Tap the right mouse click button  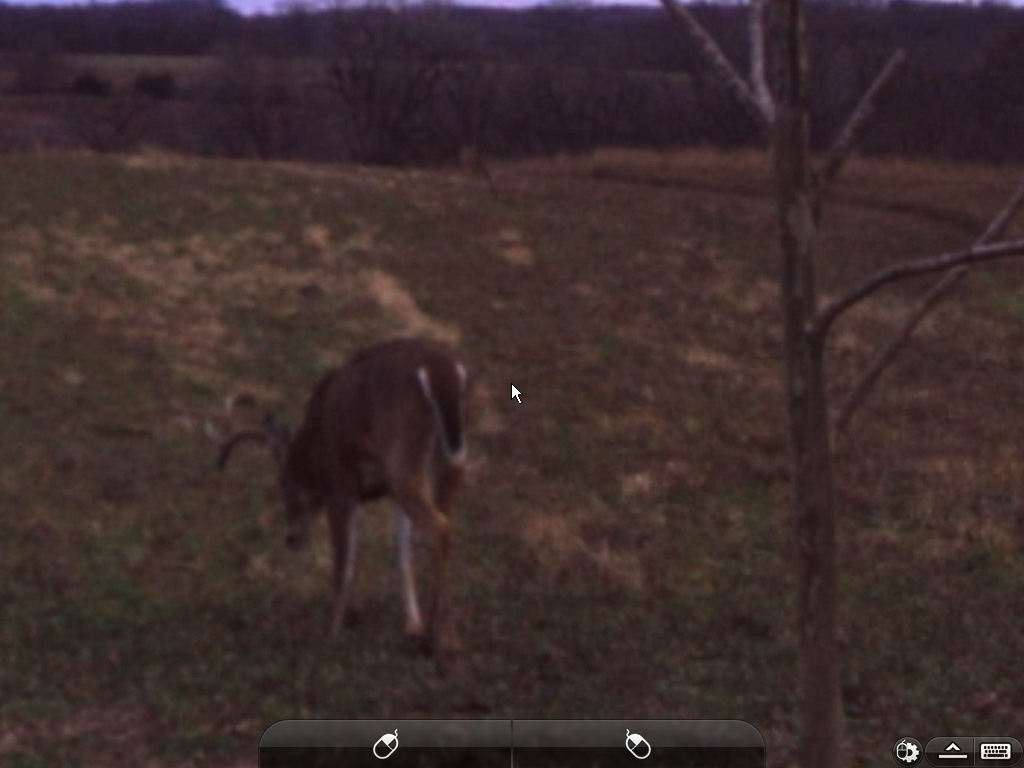pos(638,745)
